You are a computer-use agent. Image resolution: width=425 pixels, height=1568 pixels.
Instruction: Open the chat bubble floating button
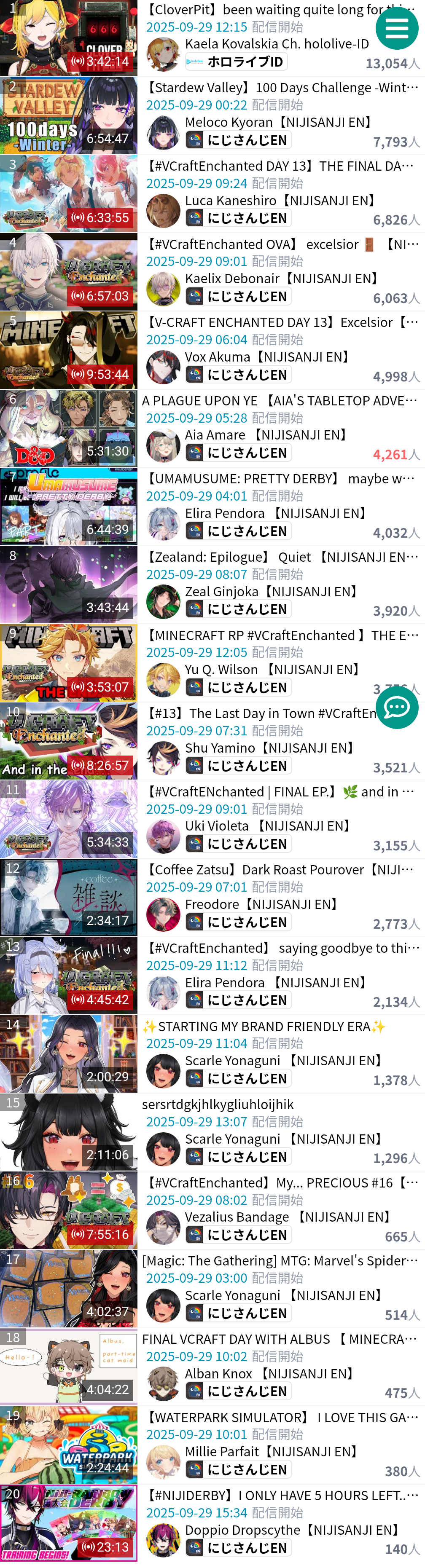[x=396, y=707]
